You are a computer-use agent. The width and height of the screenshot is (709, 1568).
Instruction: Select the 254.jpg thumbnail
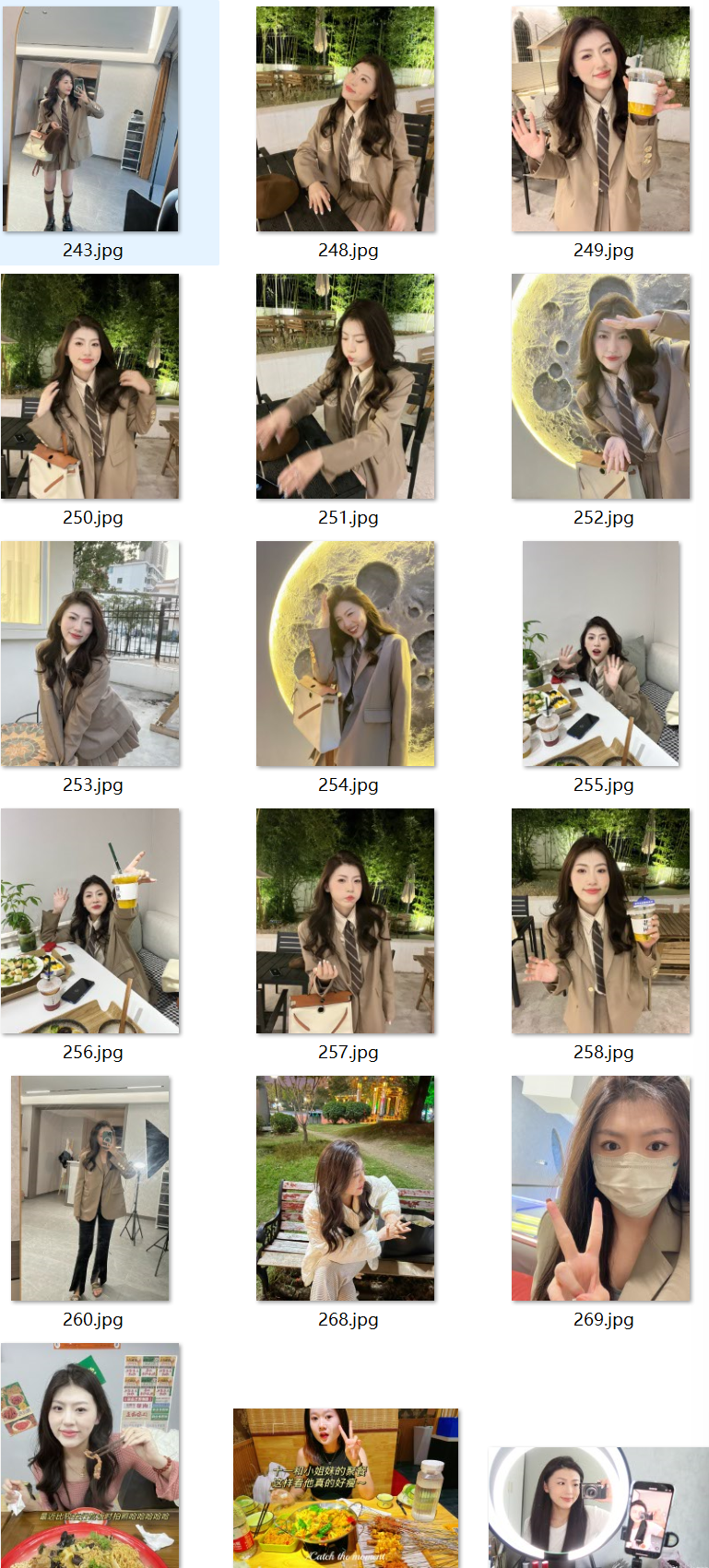(346, 654)
